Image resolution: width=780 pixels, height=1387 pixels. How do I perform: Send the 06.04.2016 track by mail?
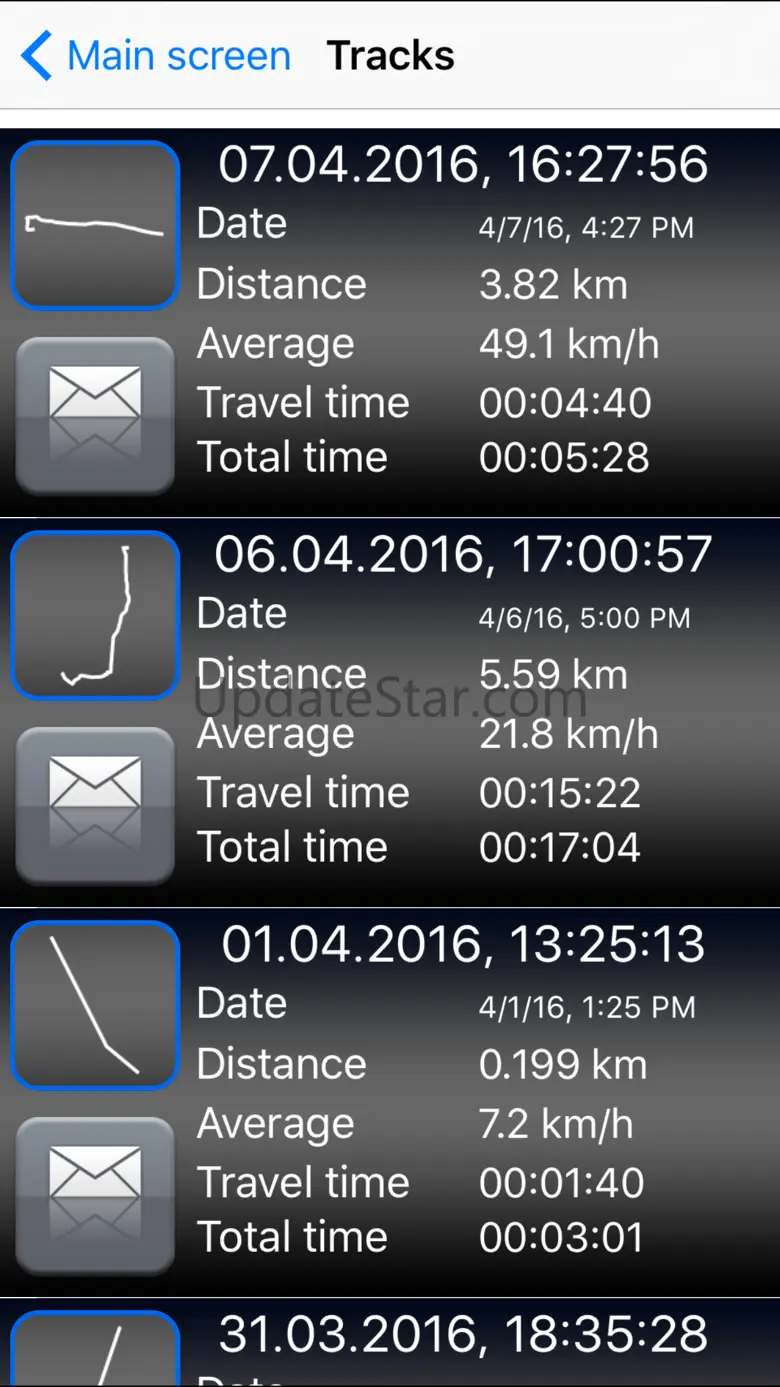pyautogui.click(x=95, y=805)
